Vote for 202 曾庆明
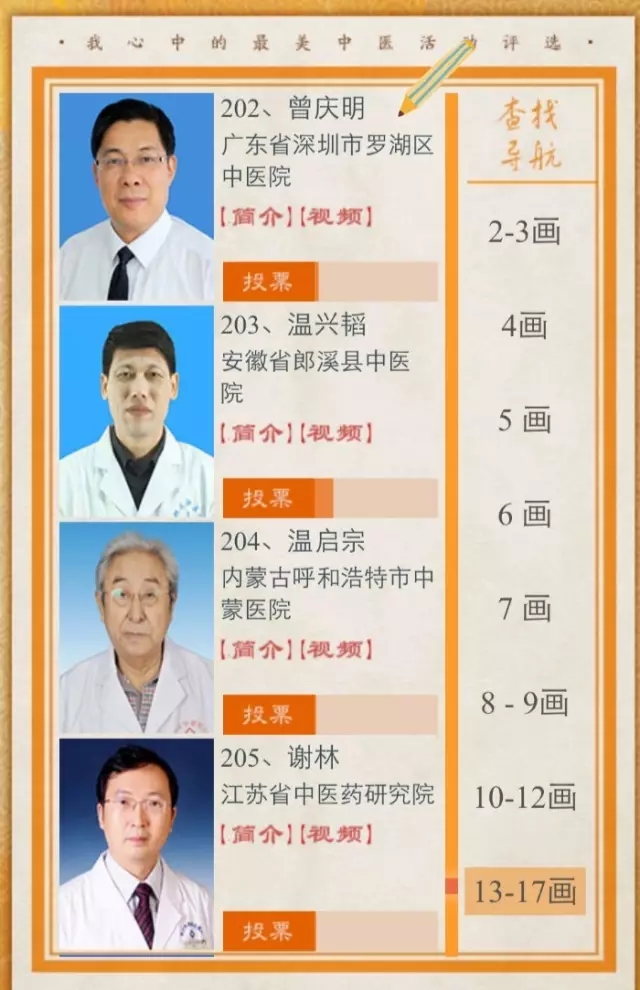This screenshot has height=990, width=640. coord(268,282)
